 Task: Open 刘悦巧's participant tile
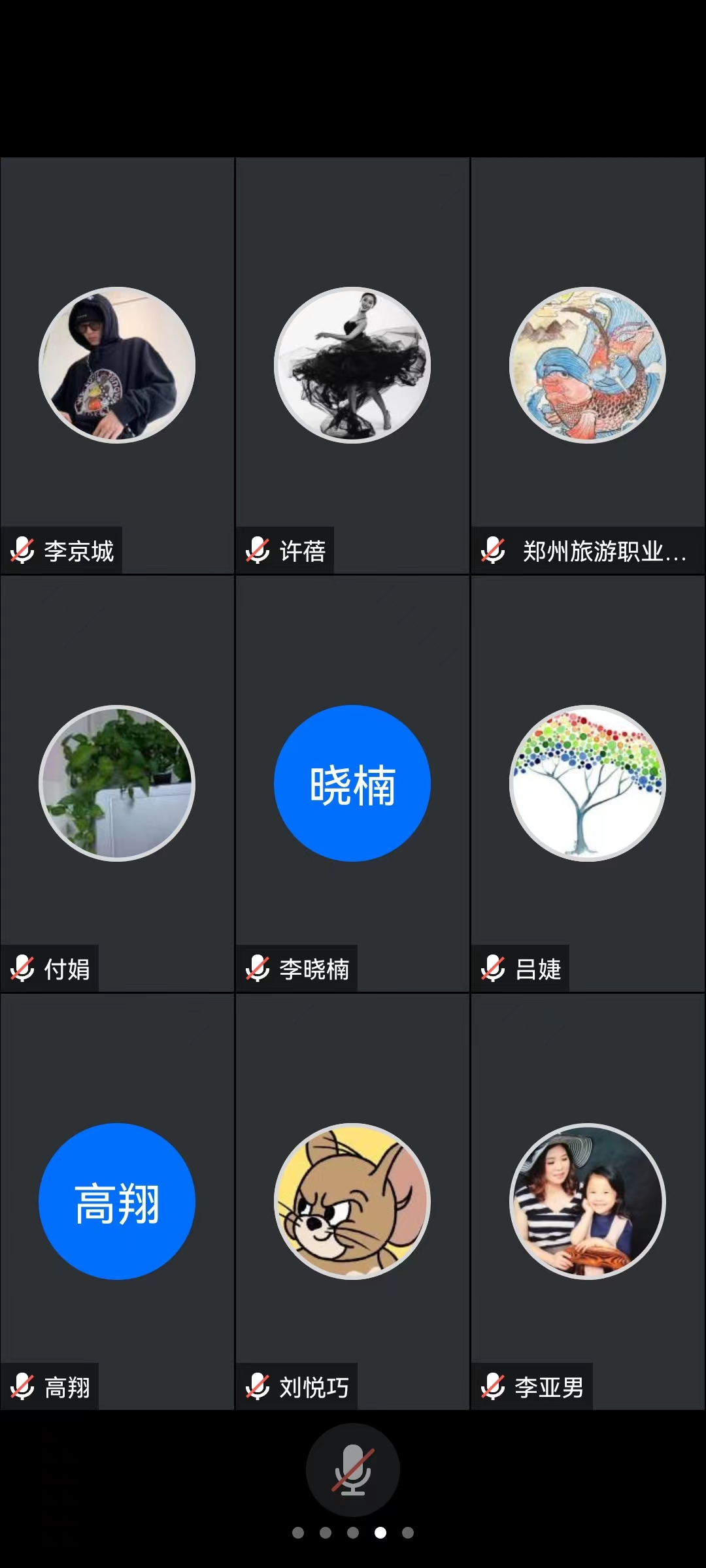coord(352,1201)
